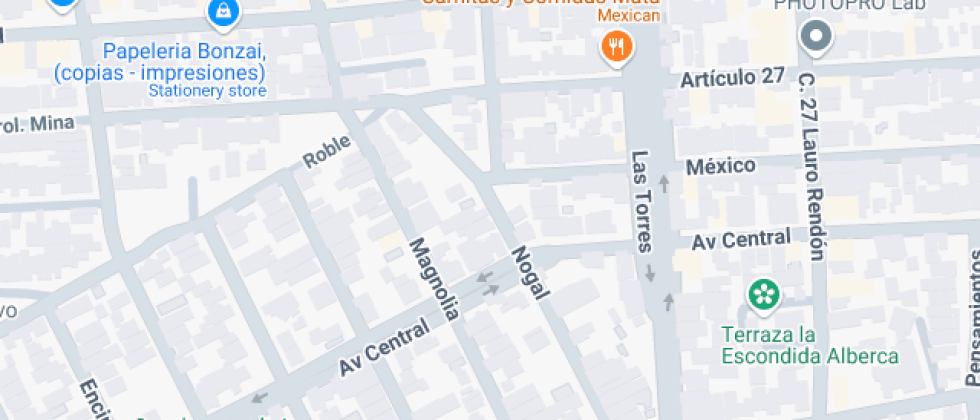Image resolution: width=980 pixels, height=420 pixels.
Task: Select the orange Mexican restaurant marker
Action: [617, 48]
